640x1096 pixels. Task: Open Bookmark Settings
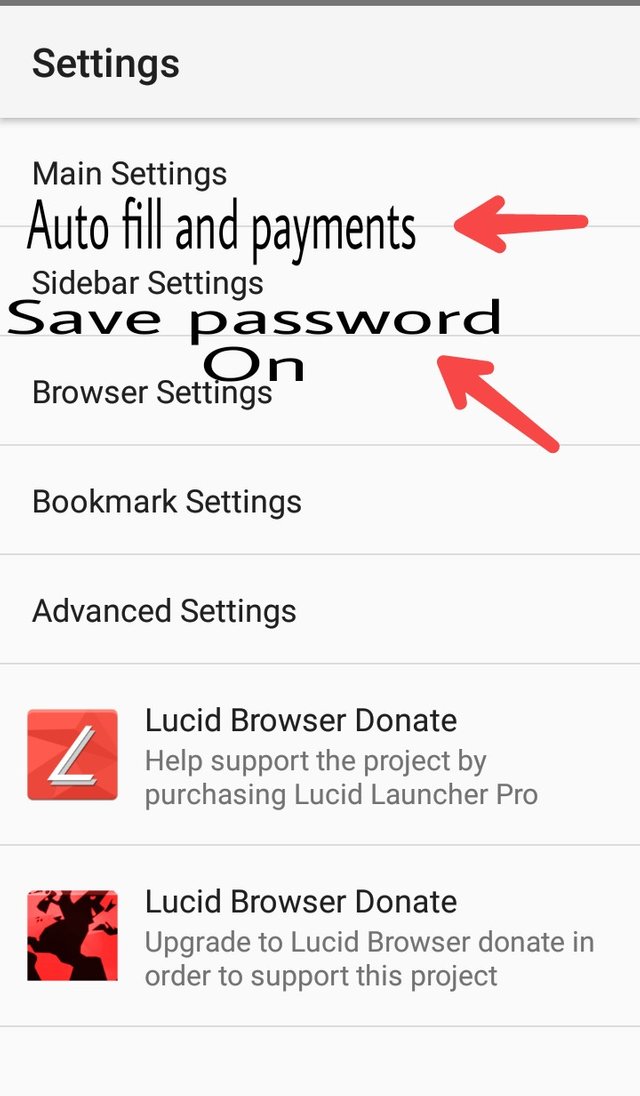[167, 501]
